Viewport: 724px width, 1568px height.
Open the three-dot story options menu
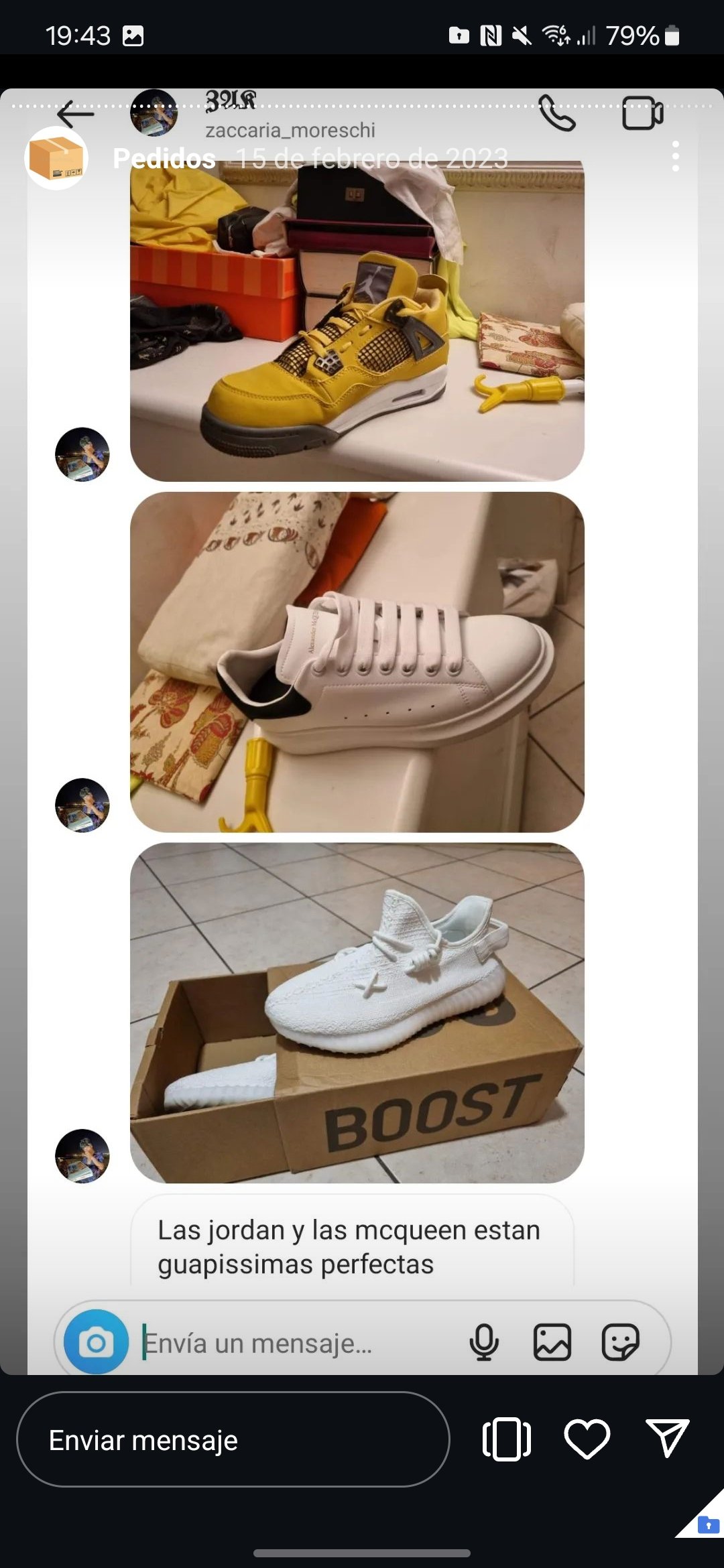tap(675, 156)
